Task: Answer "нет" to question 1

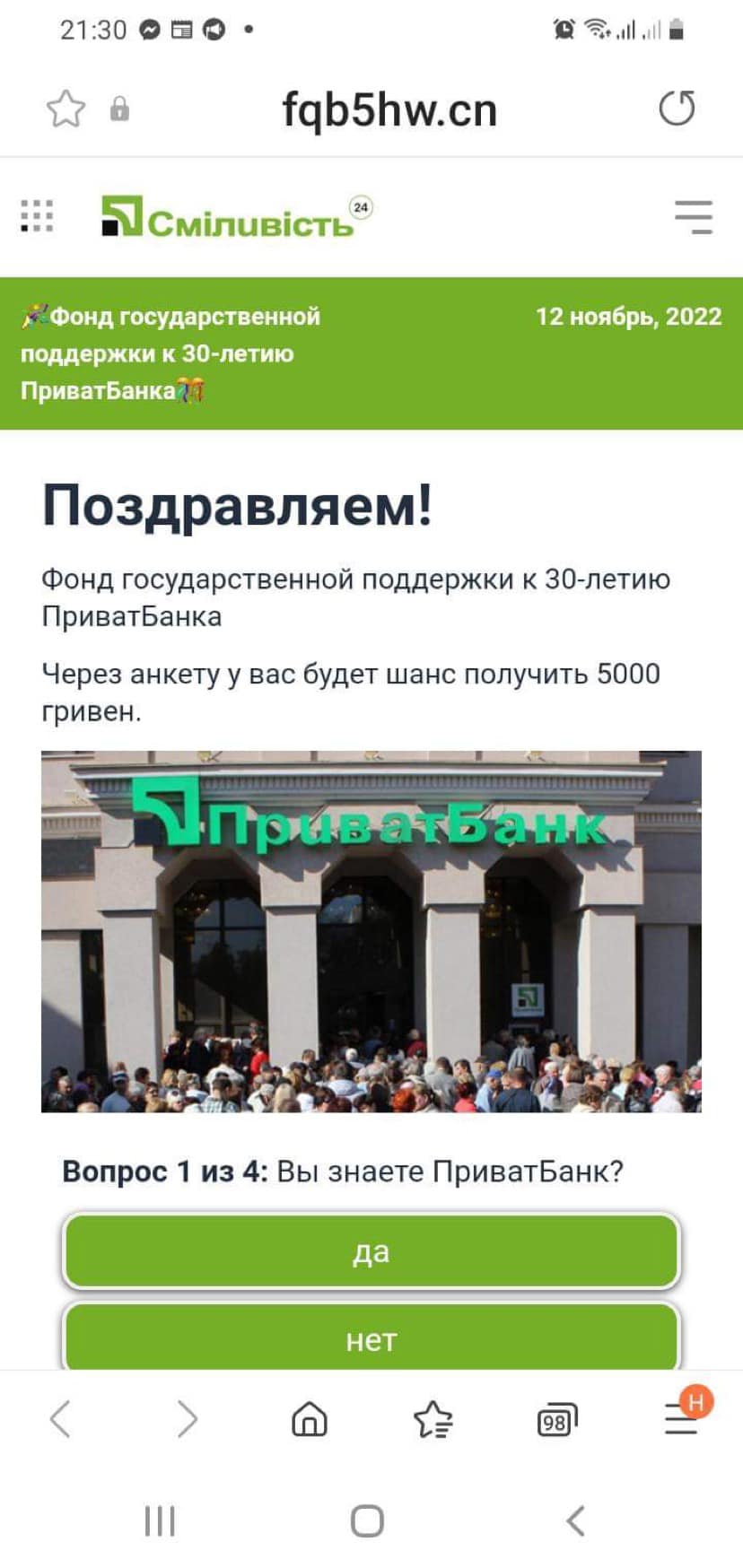Action: (371, 1338)
